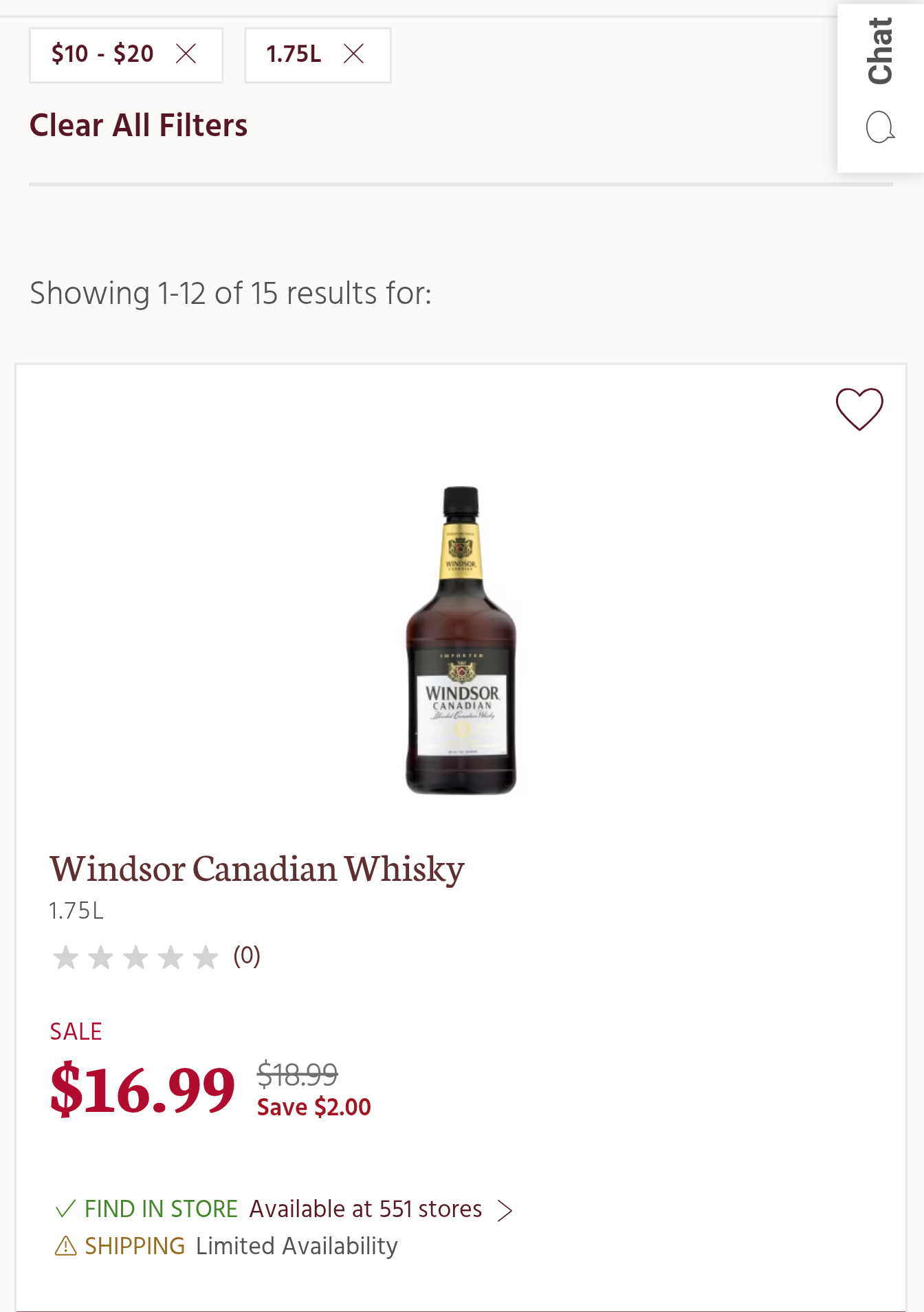Open the Windsor Canadian Whisky product page
This screenshot has height=1312, width=924.
click(x=256, y=868)
